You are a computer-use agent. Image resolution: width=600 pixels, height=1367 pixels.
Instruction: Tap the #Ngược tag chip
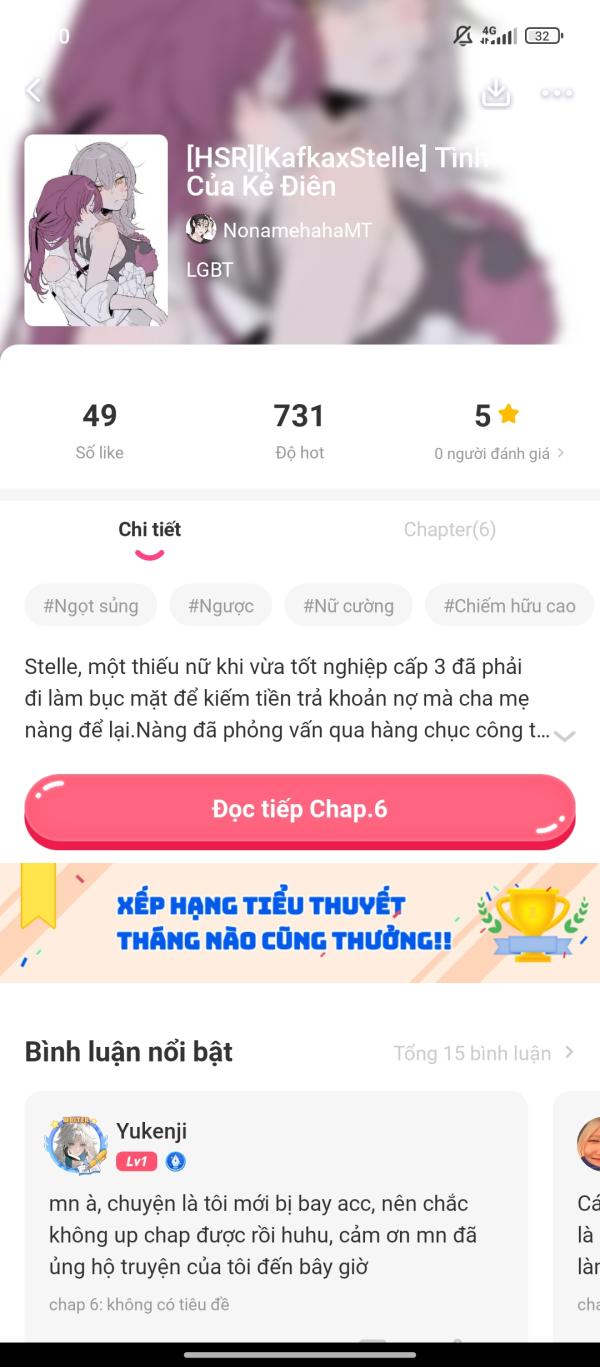coord(221,605)
